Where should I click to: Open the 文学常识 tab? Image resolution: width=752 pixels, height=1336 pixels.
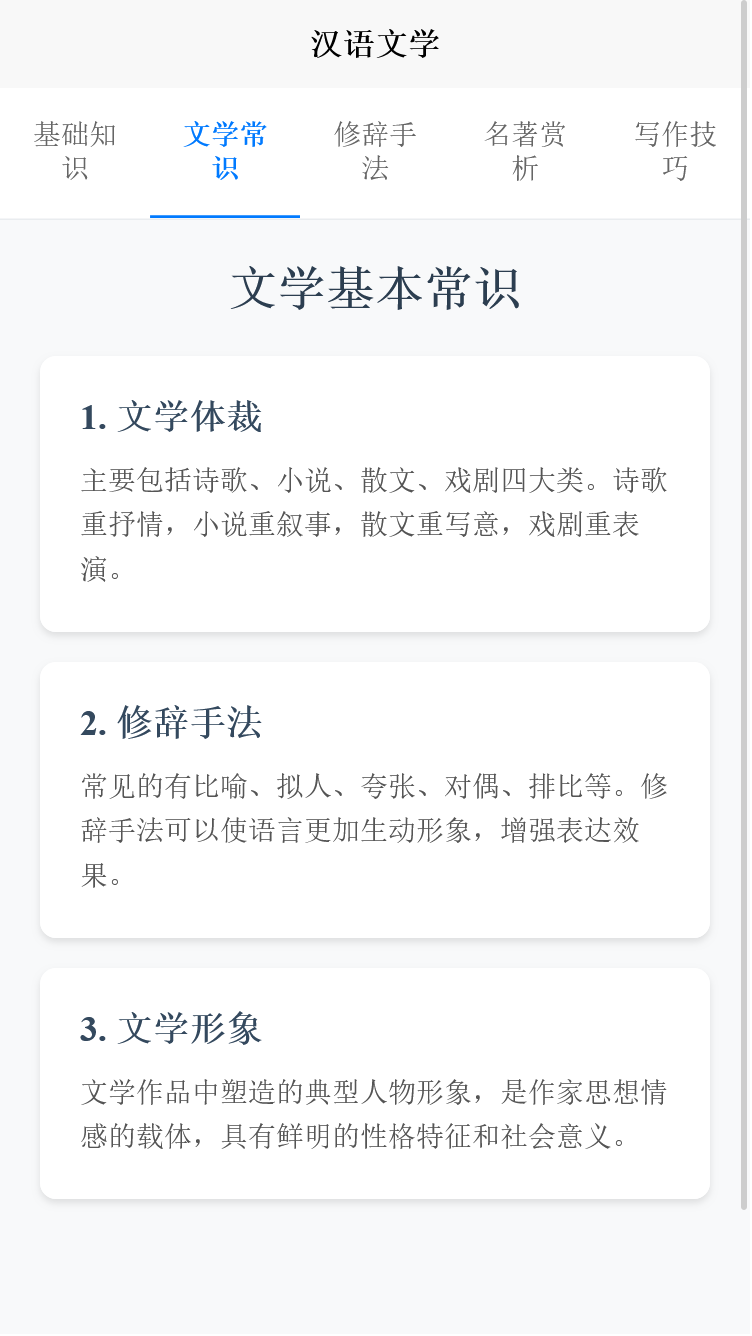click(x=224, y=152)
